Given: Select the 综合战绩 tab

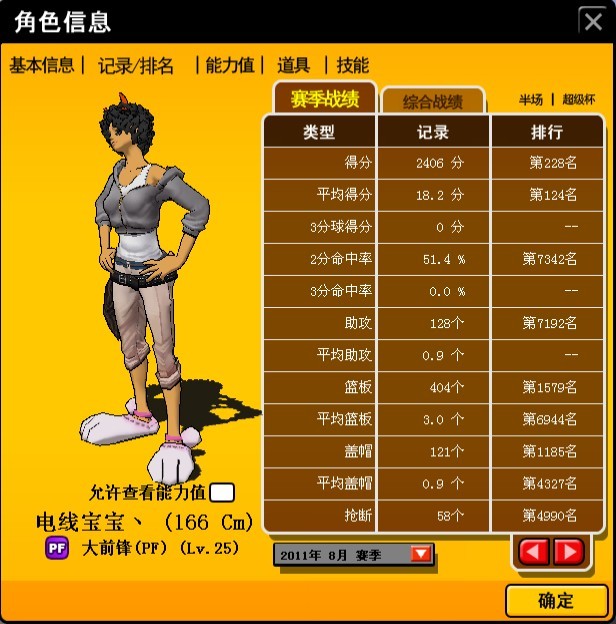Looking at the screenshot, I should tap(433, 101).
